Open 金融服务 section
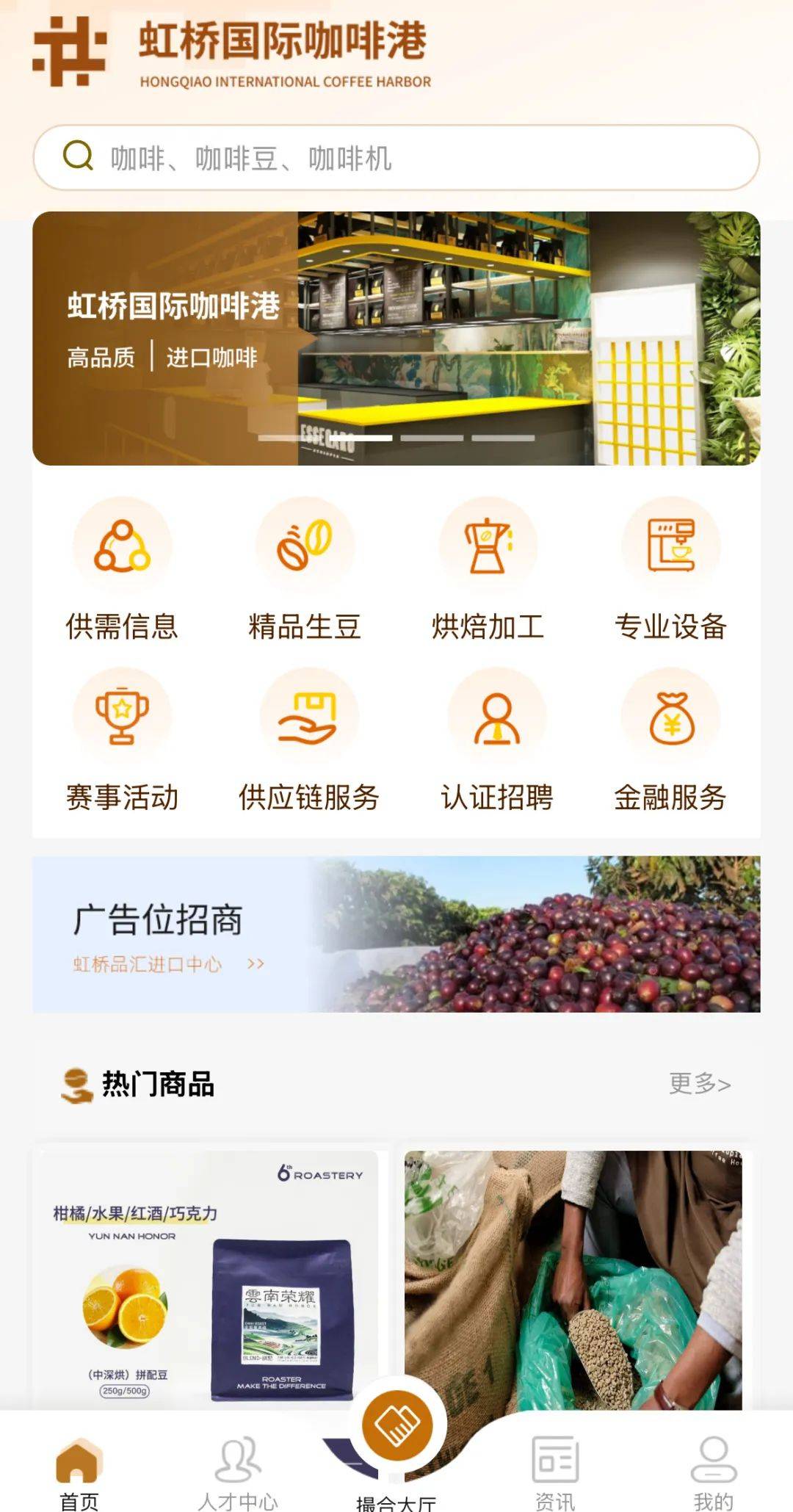 click(x=670, y=741)
